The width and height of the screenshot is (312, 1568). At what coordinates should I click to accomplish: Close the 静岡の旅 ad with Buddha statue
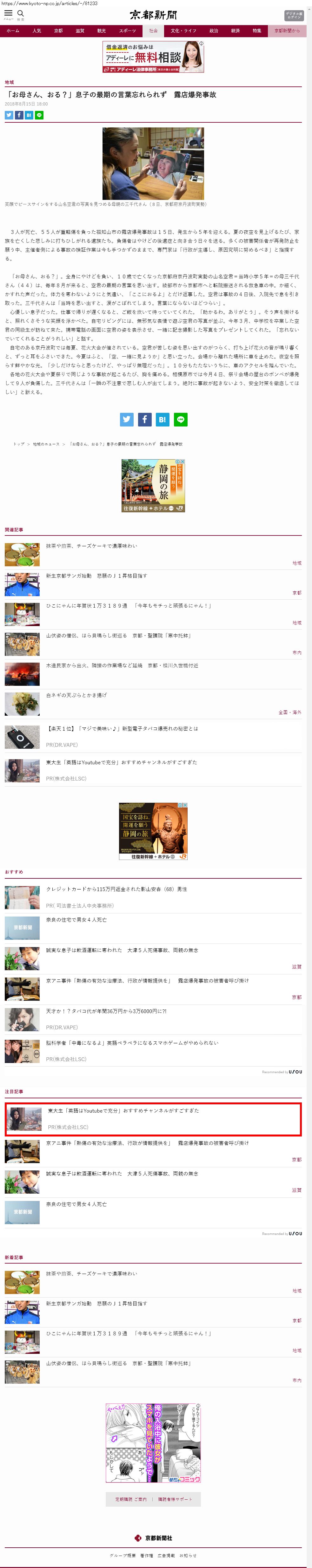click(185, 805)
